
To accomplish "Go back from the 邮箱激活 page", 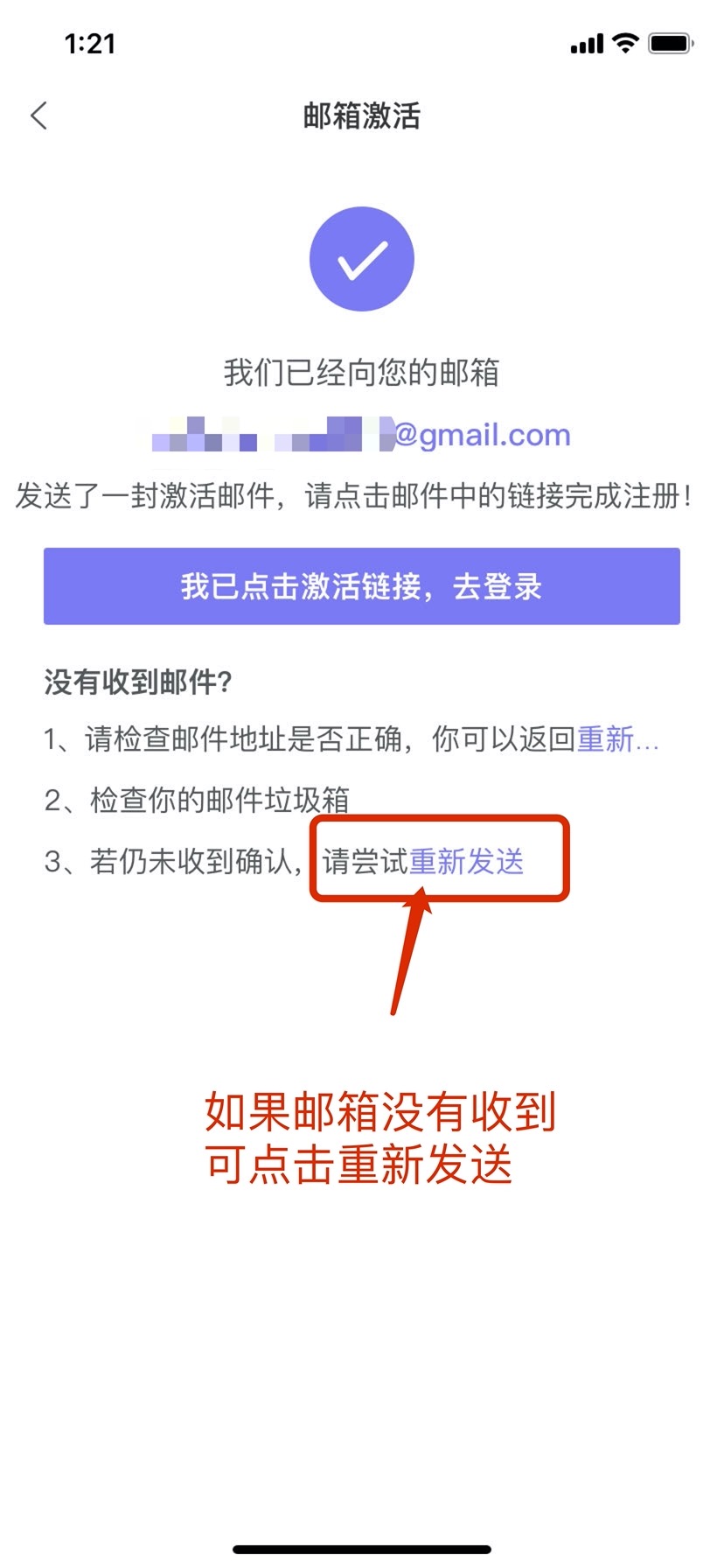I will (38, 115).
